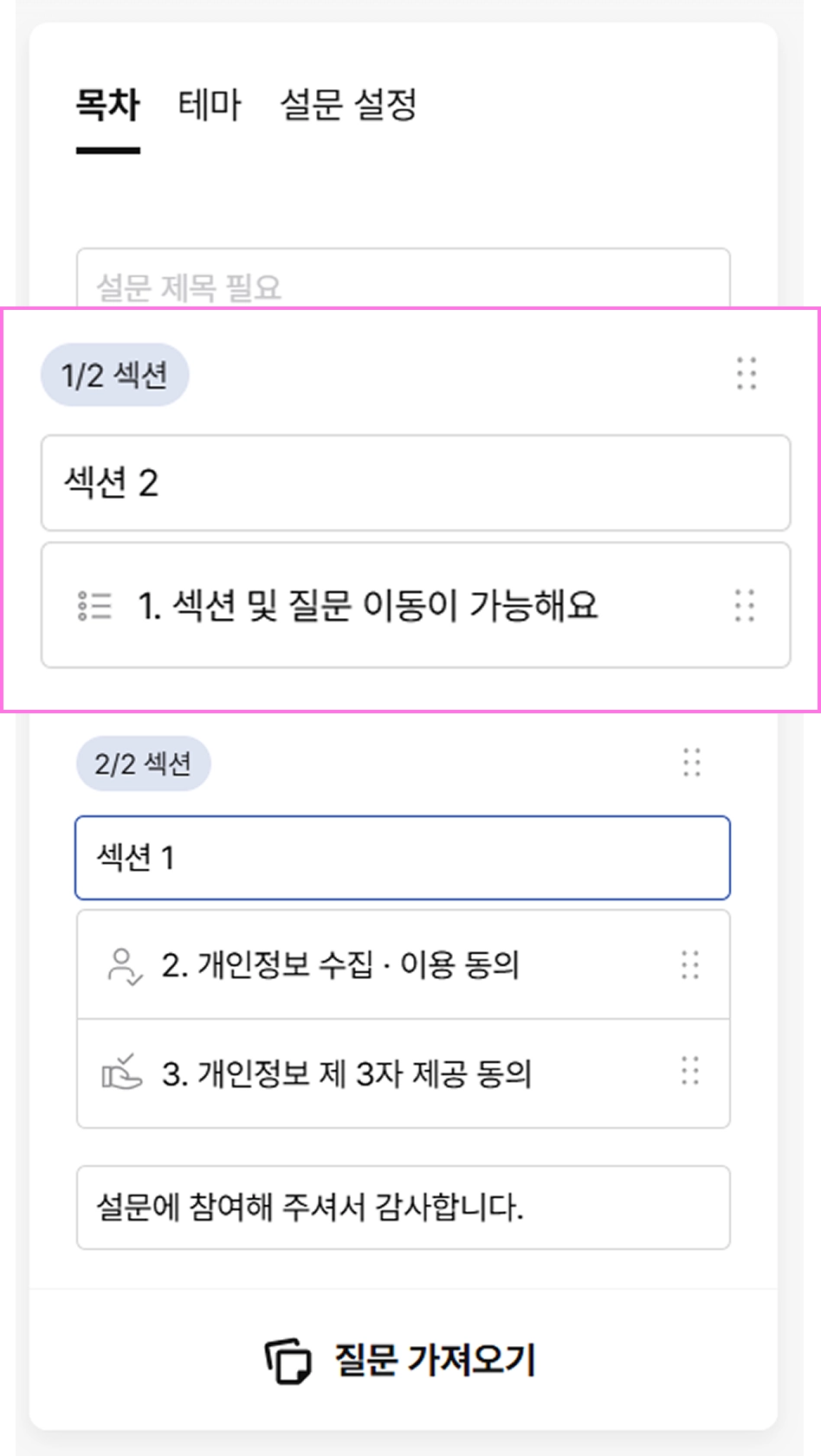The image size is (821, 1456).
Task: Edit the 섹션 1 name field
Action: (403, 858)
